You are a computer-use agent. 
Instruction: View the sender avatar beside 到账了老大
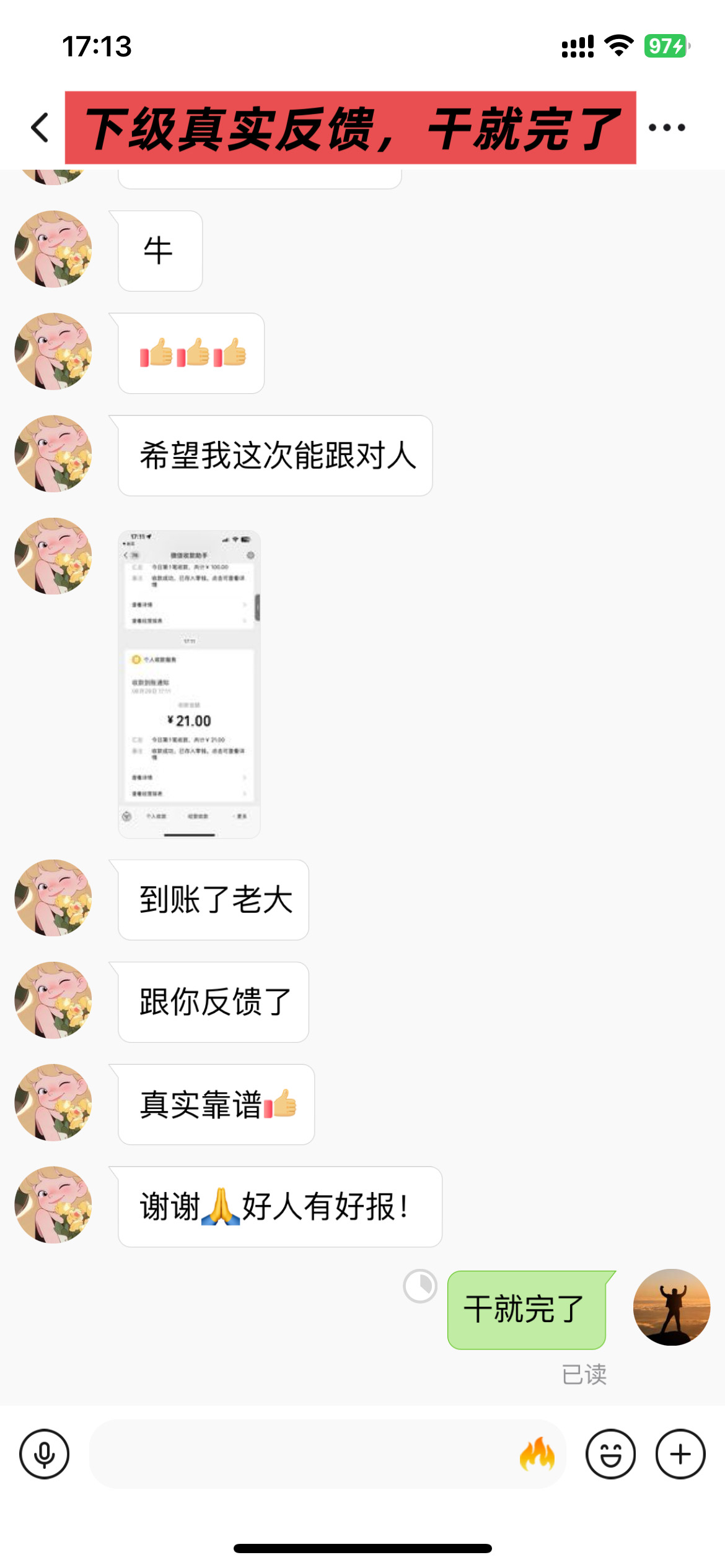53,898
